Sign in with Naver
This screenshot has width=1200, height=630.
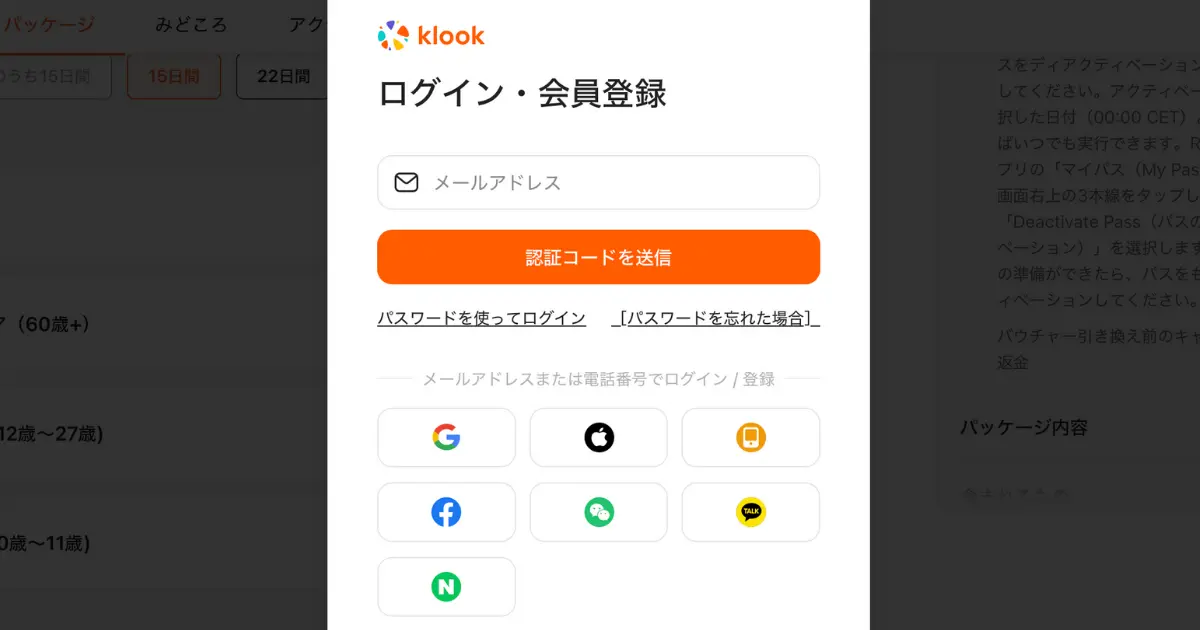point(446,587)
